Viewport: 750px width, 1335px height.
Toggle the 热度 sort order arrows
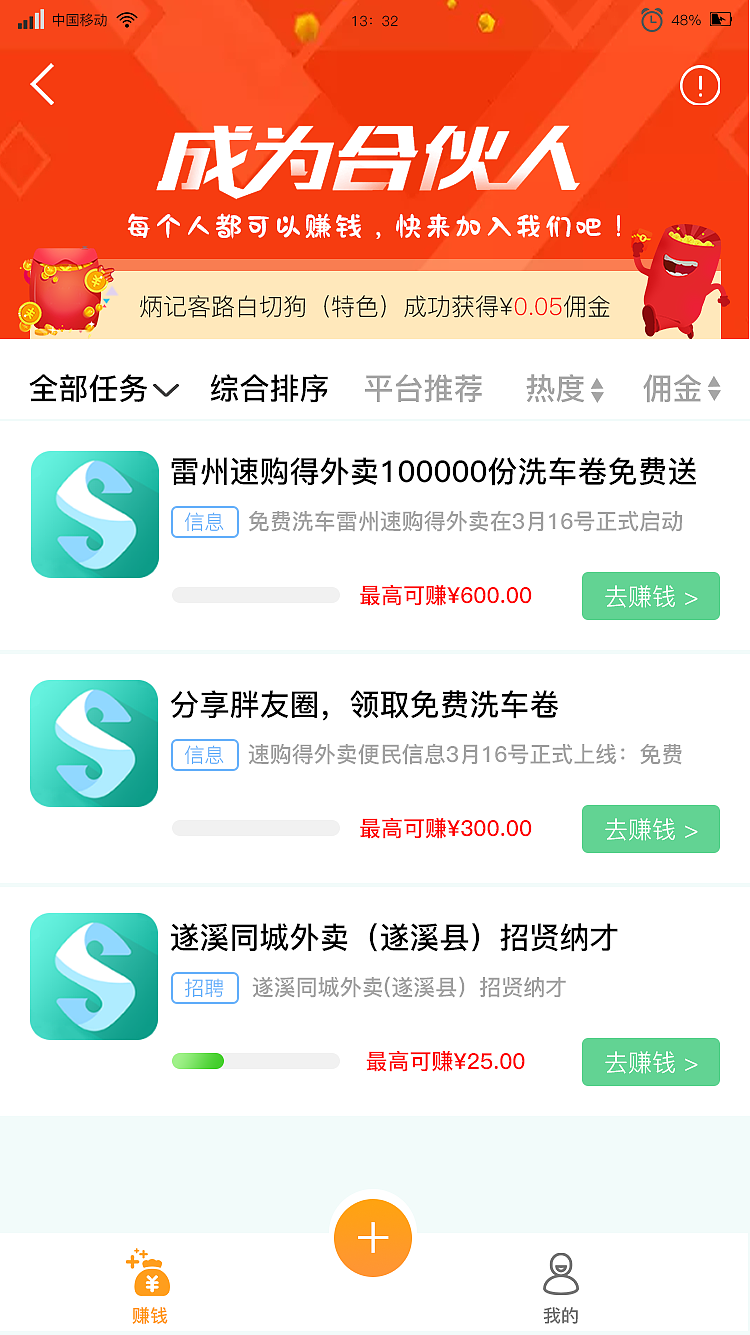pyautogui.click(x=564, y=389)
